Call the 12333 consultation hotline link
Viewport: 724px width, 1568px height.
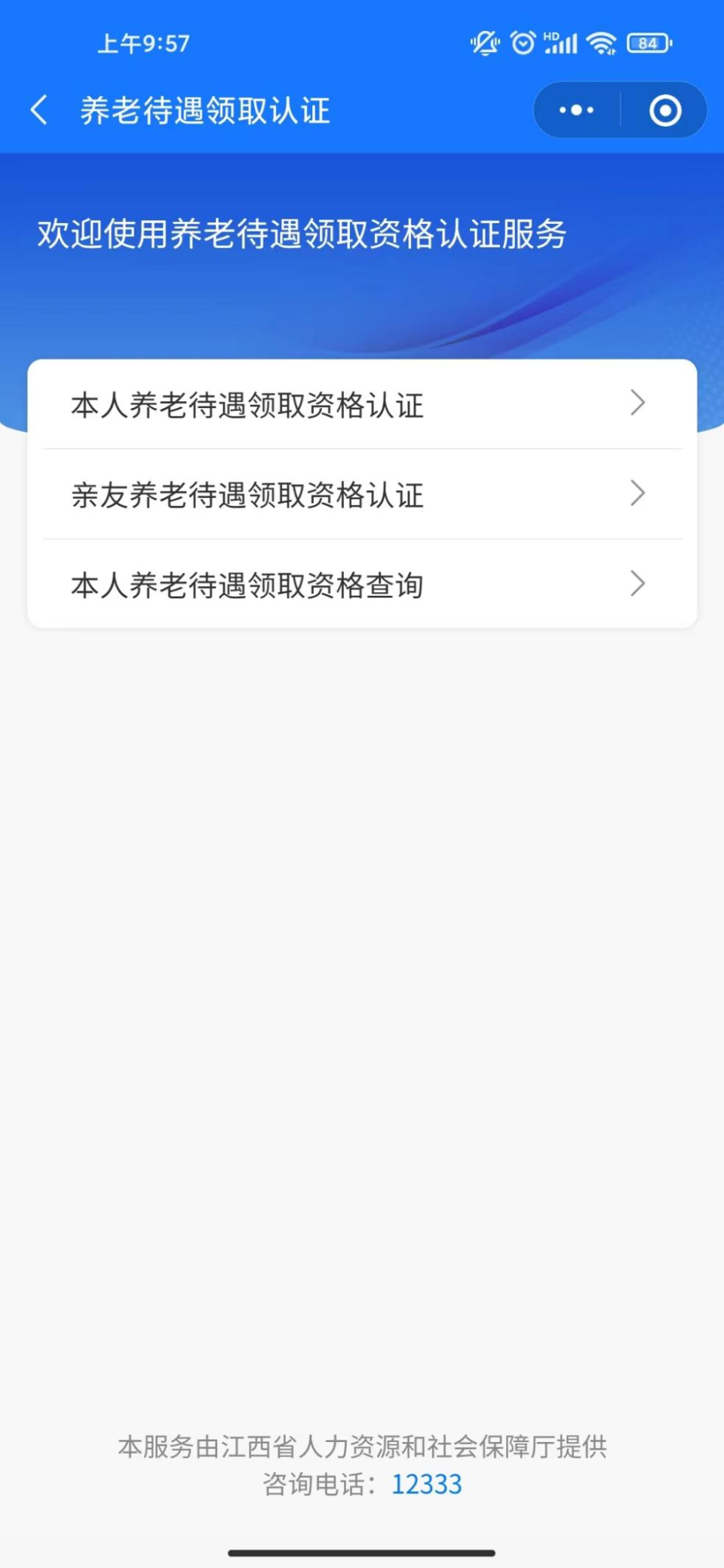point(428,1484)
